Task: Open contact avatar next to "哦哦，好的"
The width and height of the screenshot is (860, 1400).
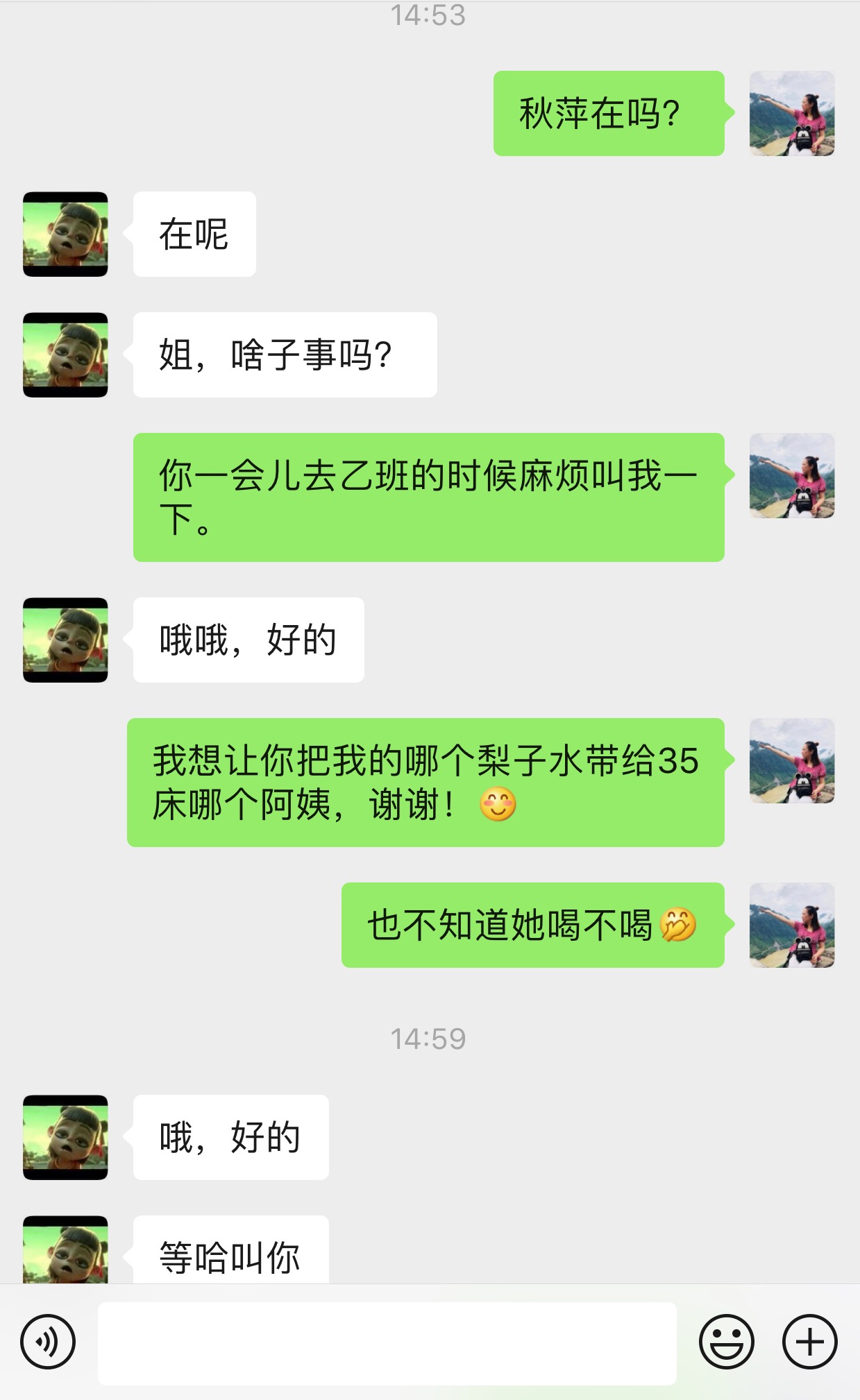Action: coord(65,640)
